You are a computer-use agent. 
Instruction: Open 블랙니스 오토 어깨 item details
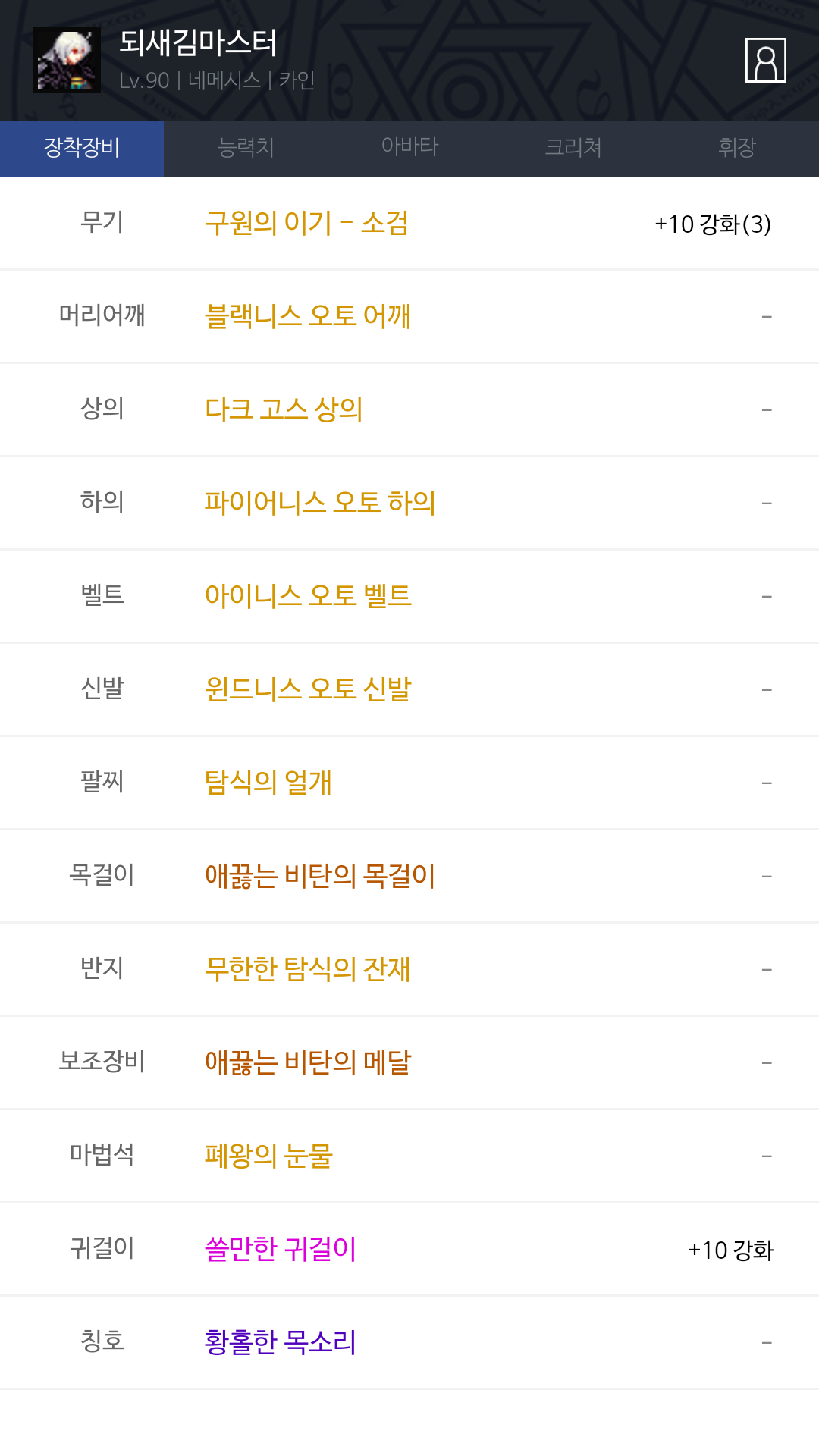pos(308,316)
